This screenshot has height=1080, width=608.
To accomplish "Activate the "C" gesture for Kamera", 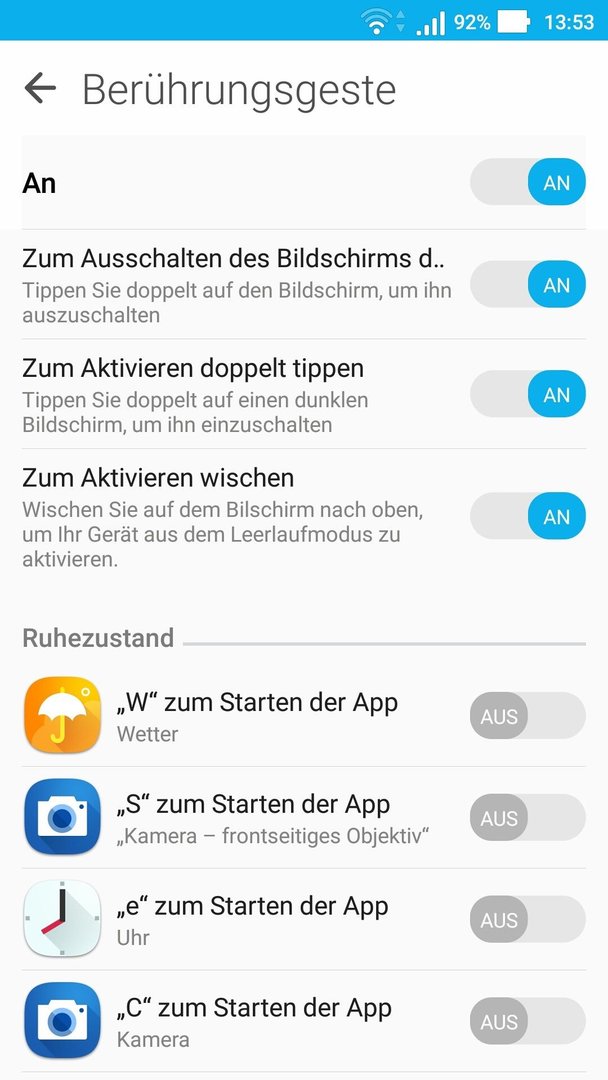I will tap(528, 1021).
